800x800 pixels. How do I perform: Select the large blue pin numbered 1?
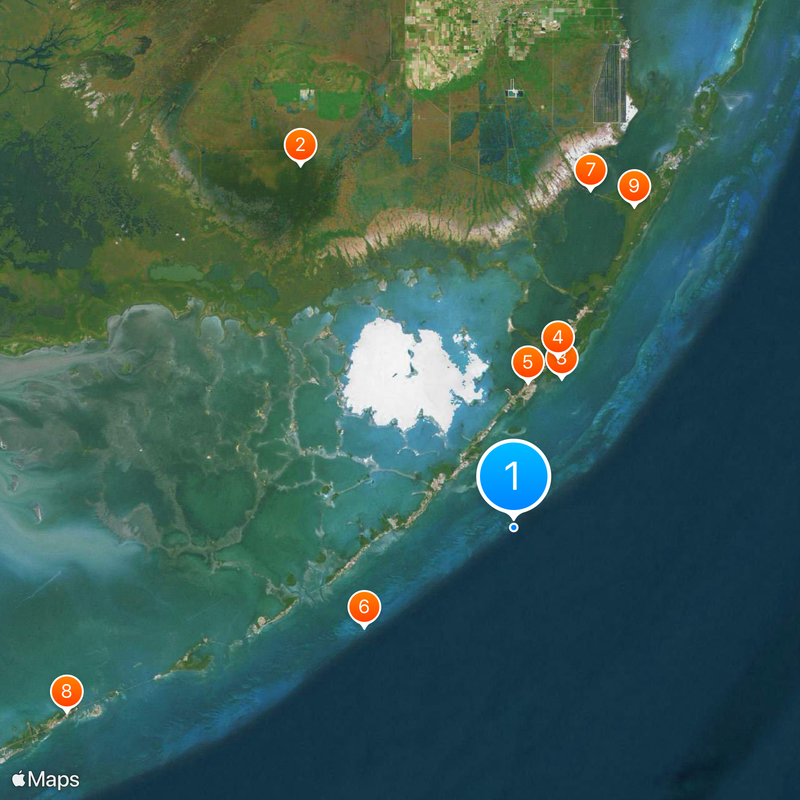pos(514,477)
